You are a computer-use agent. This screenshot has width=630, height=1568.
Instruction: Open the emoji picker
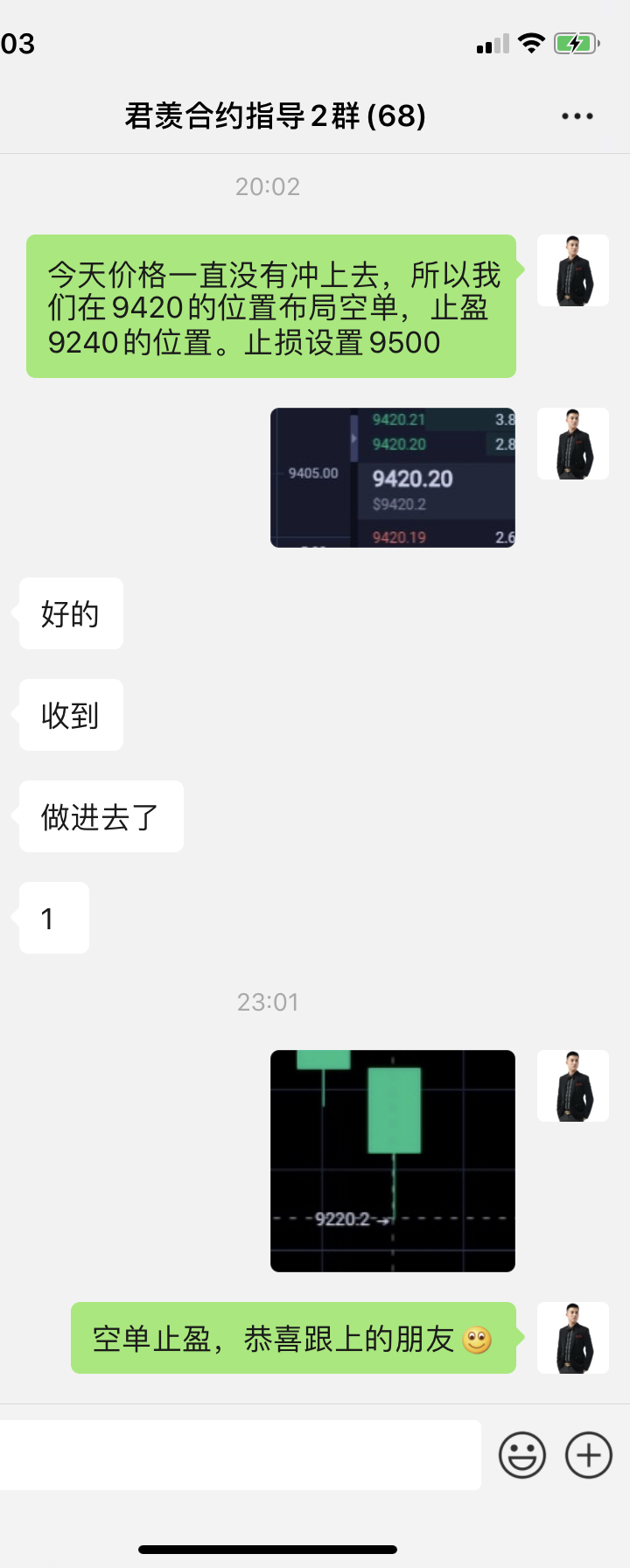521,1454
